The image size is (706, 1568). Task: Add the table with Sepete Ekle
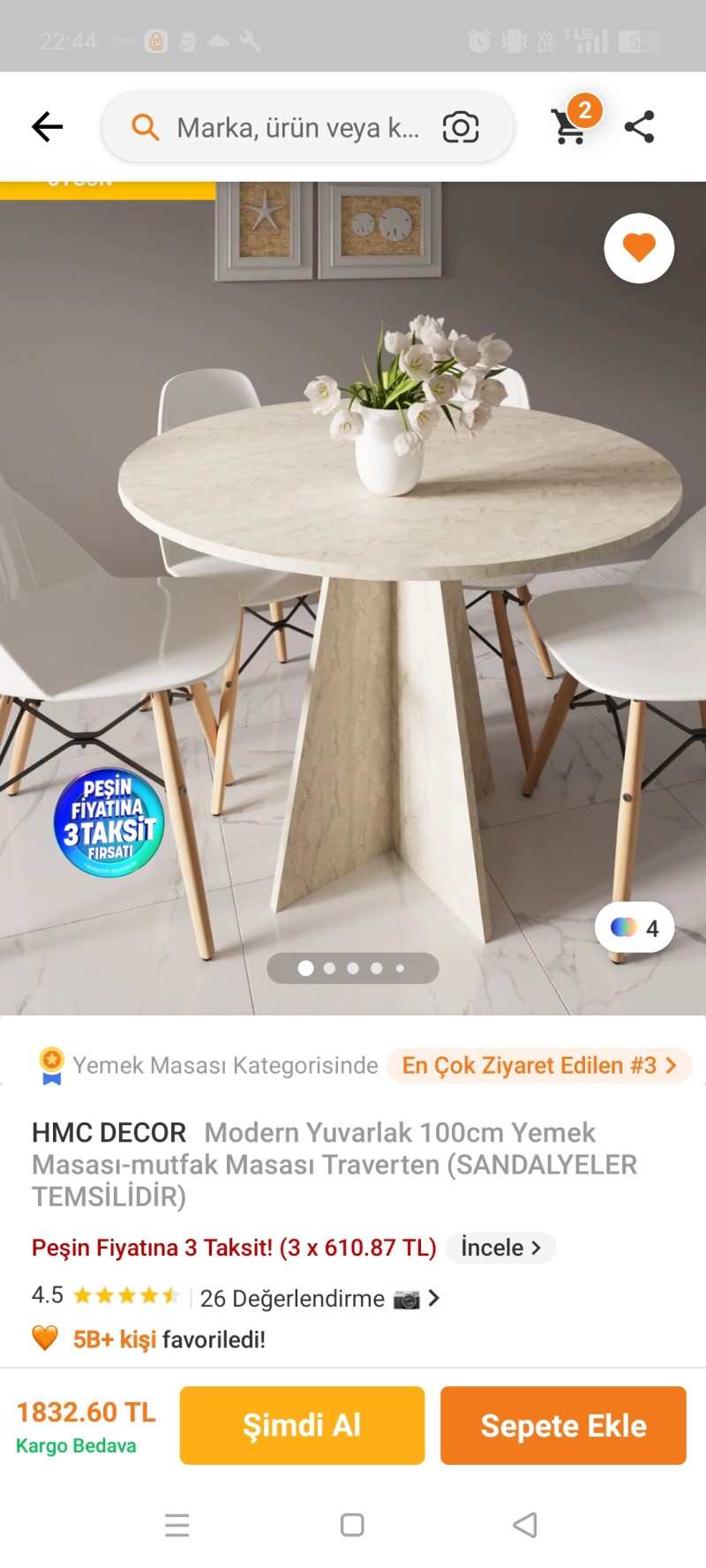click(x=563, y=1425)
